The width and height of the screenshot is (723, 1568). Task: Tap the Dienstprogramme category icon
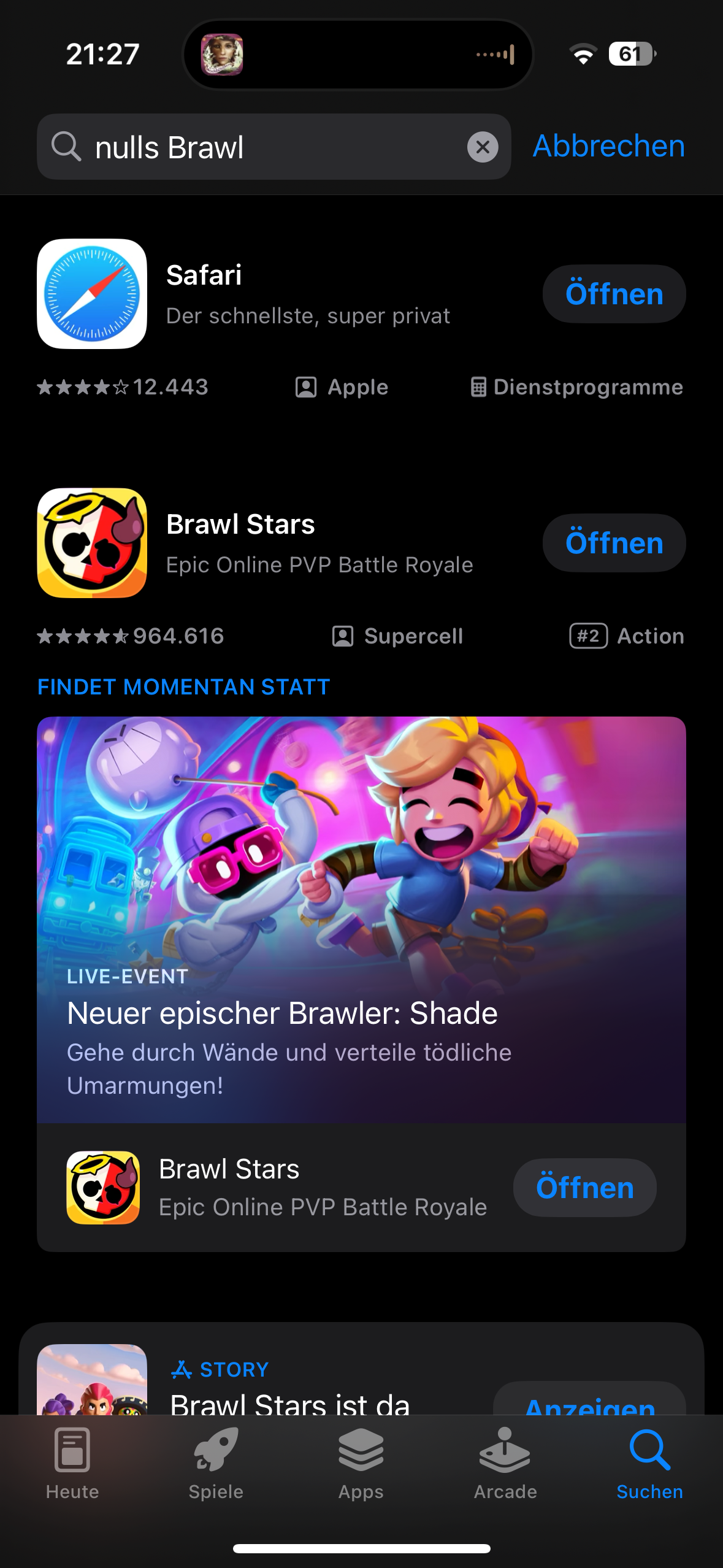click(x=479, y=387)
